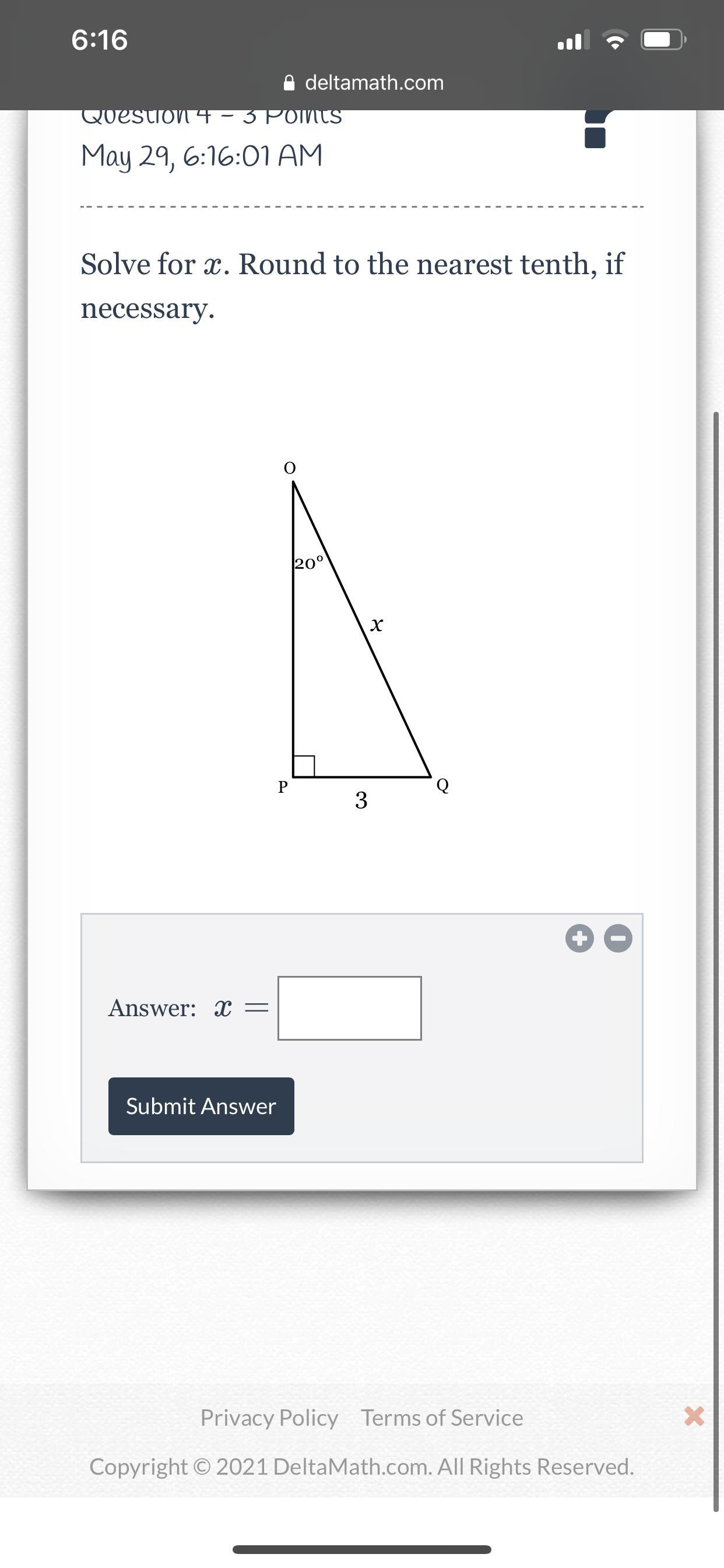
Task: Open the Privacy Policy link
Action: coord(269,1417)
